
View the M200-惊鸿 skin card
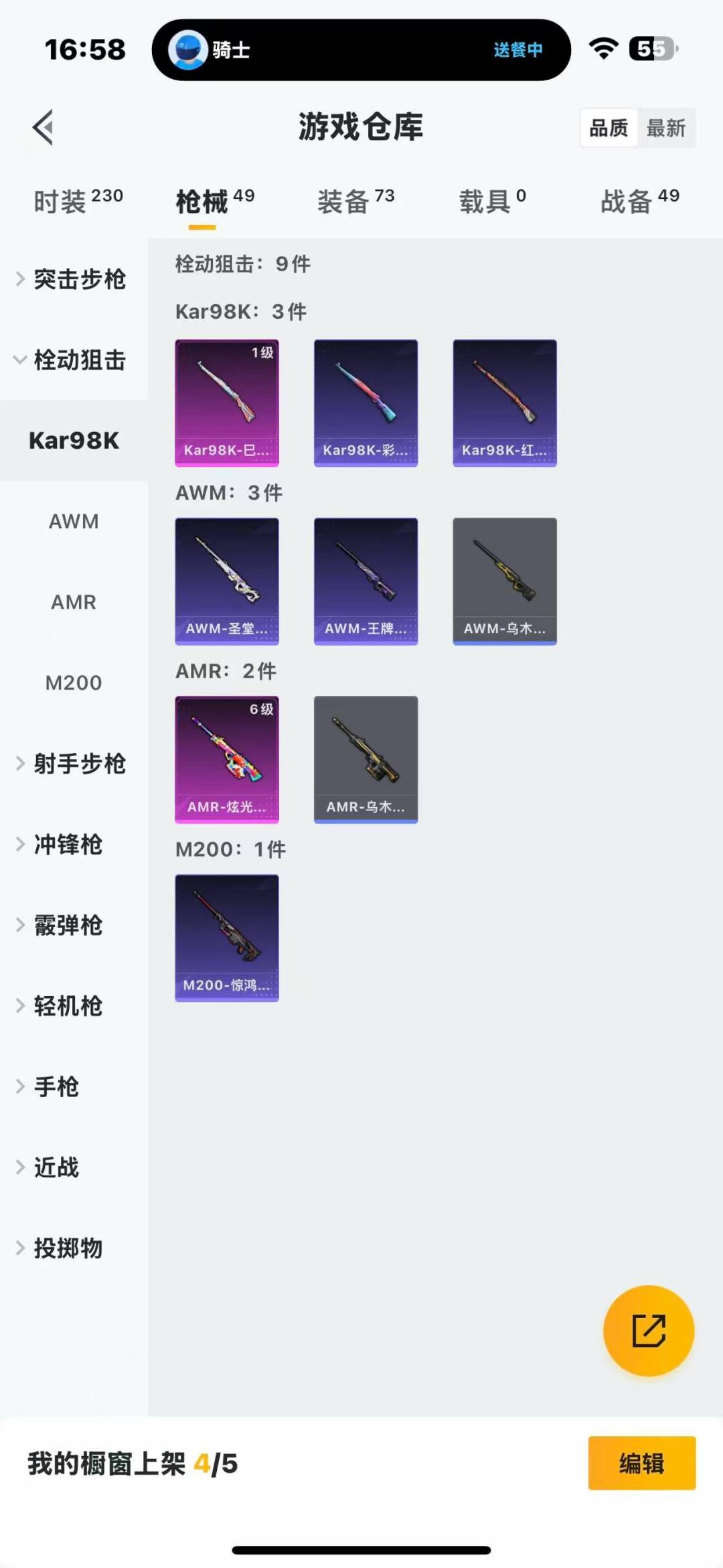[227, 938]
